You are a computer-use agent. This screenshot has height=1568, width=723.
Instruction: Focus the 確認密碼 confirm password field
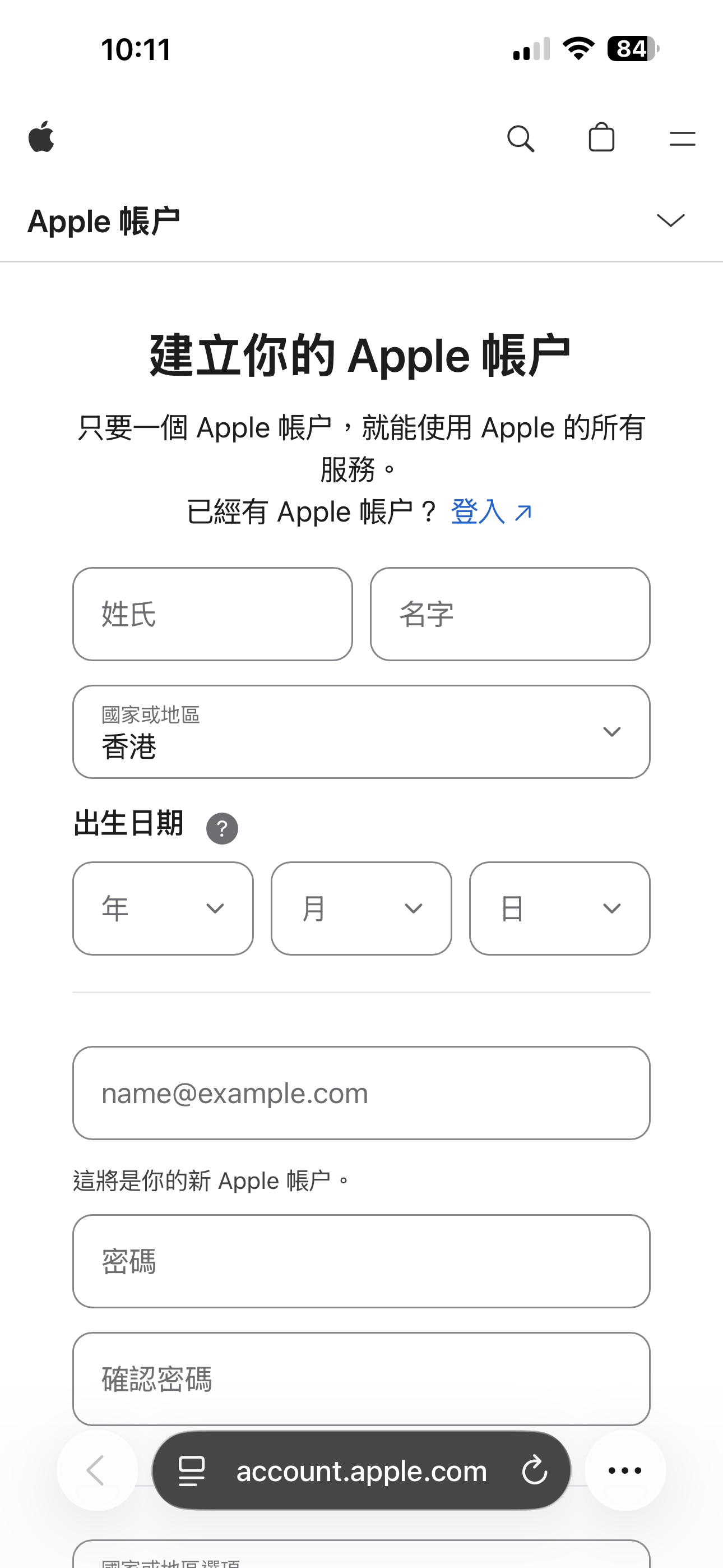coord(361,1380)
